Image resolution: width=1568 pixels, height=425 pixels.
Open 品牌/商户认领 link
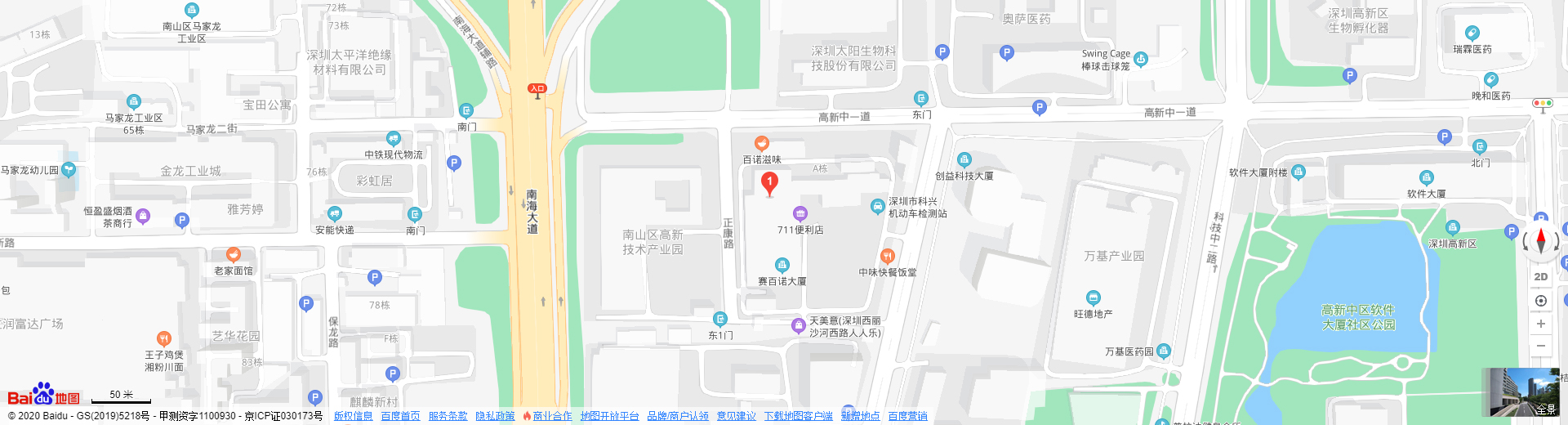pos(678,416)
